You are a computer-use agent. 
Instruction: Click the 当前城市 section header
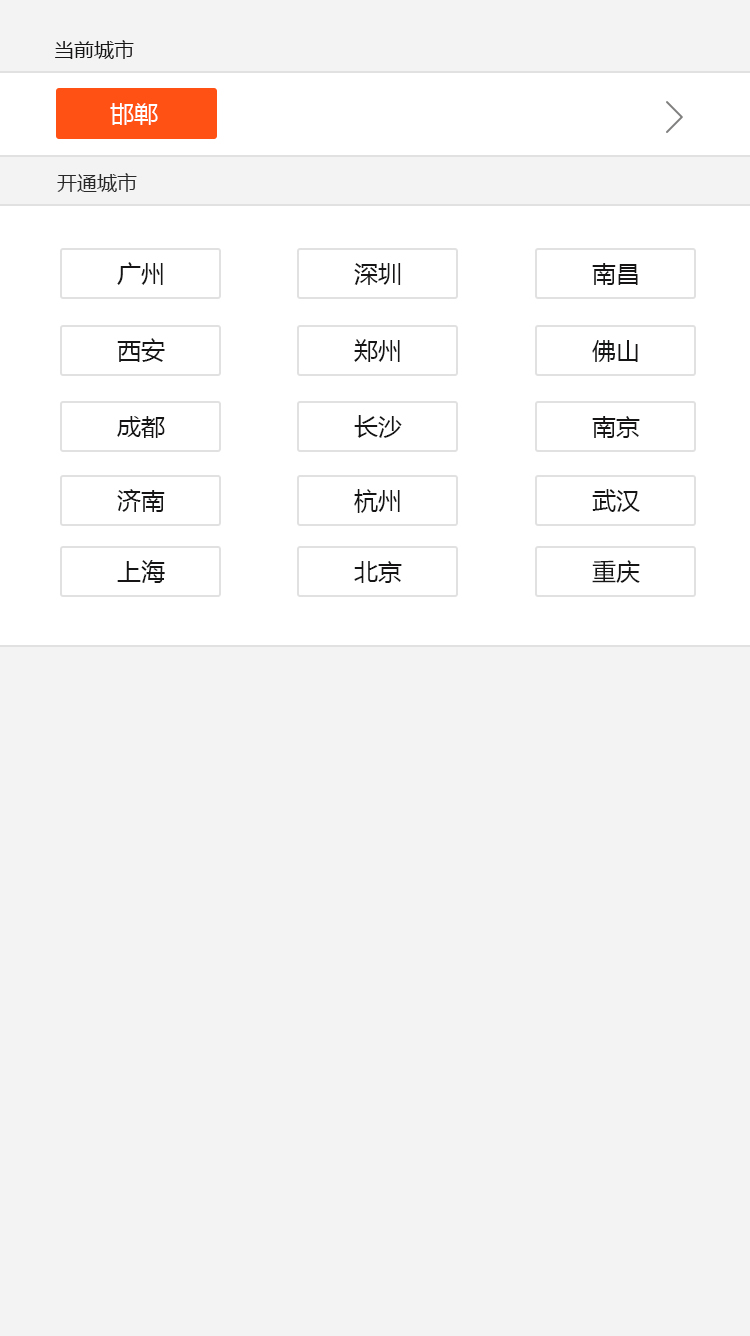click(95, 50)
